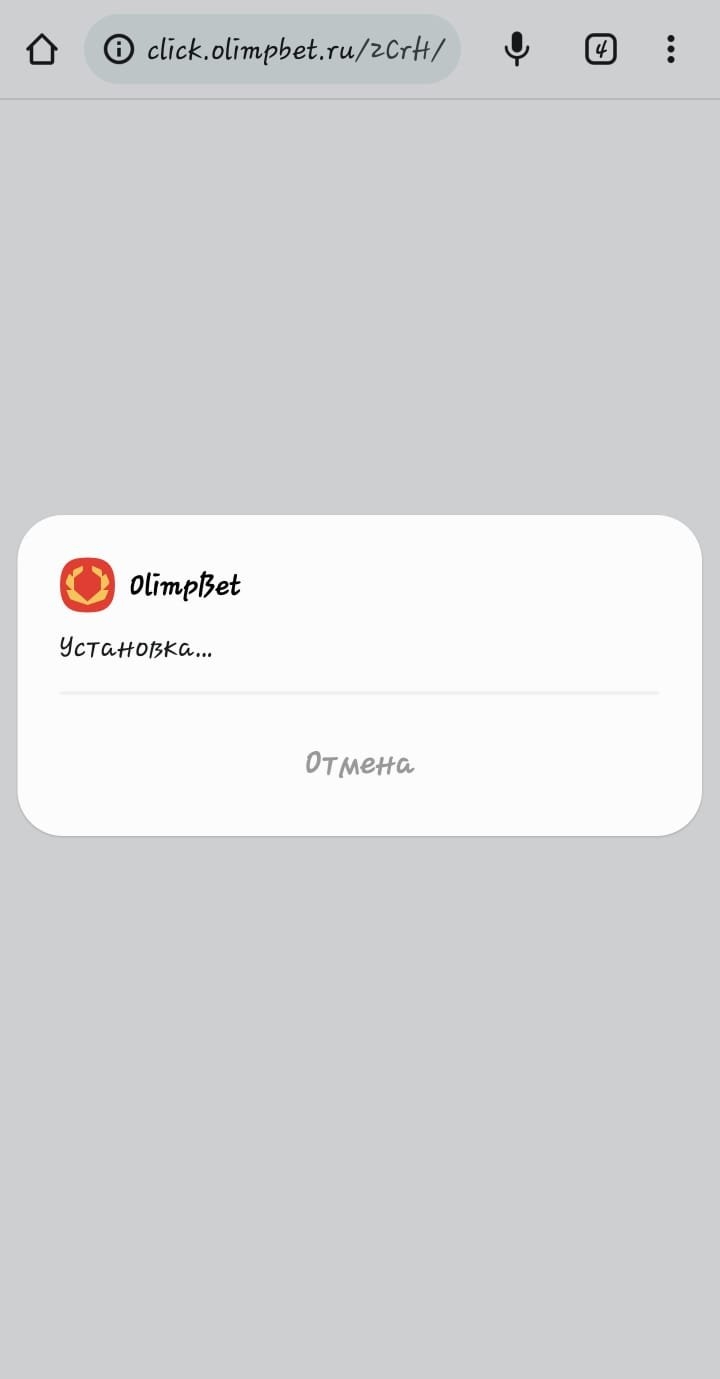The width and height of the screenshot is (720, 1379).
Task: Open the browser overflow menu
Action: click(670, 49)
